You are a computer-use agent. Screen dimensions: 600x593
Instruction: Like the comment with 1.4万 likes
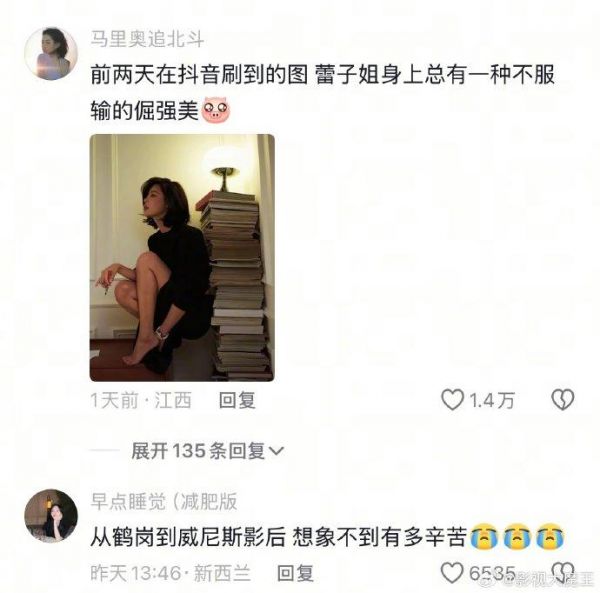pyautogui.click(x=453, y=400)
